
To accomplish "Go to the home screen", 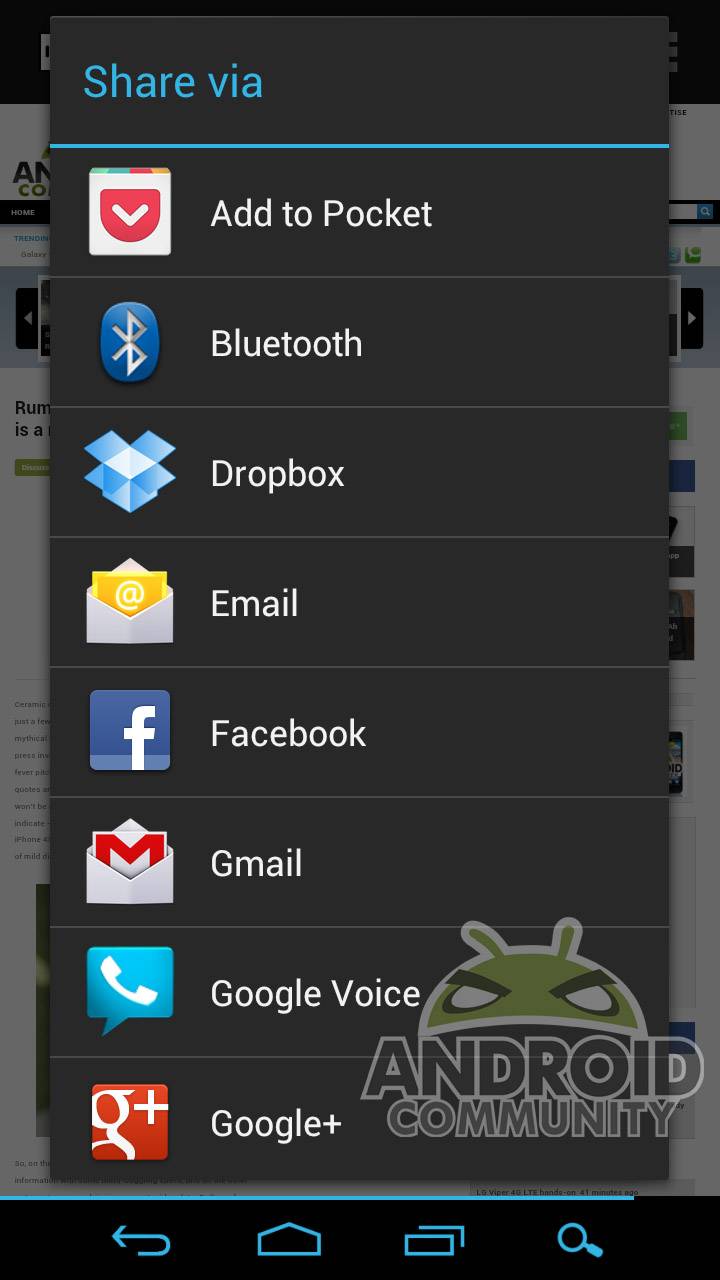I will (289, 1240).
